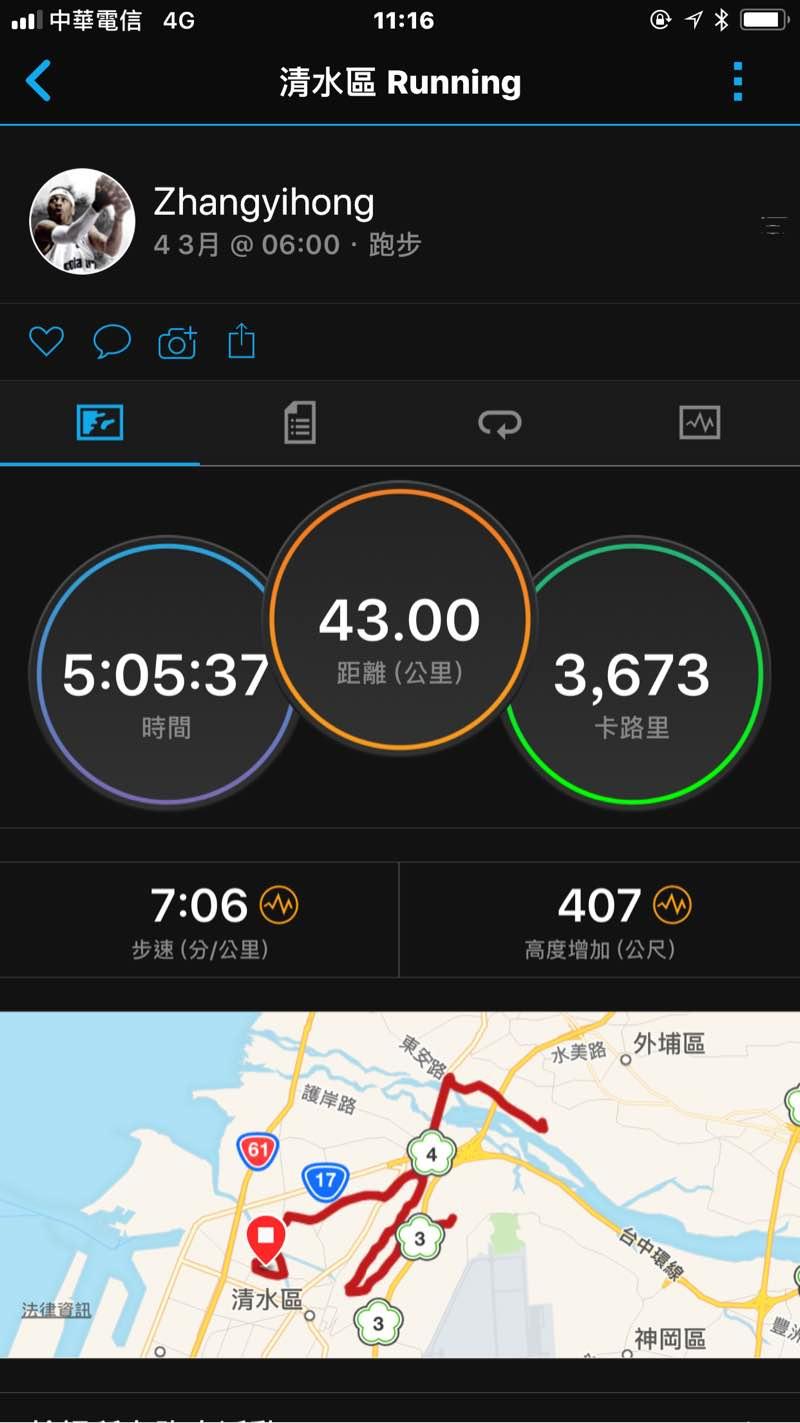Share this activity
800x1423 pixels.
tap(242, 342)
